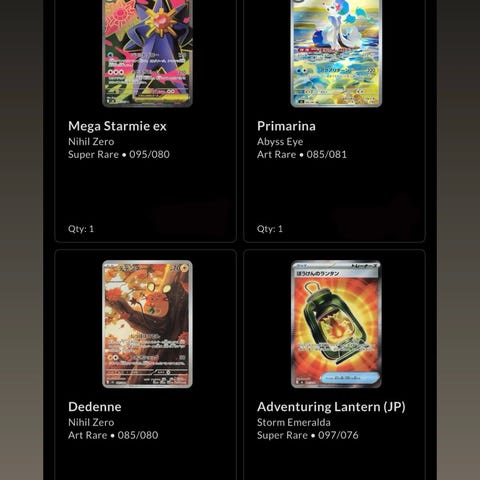Select the Adventuring Lantern (JP) card
Image resolution: width=480 pixels, height=480 pixels.
334,365
